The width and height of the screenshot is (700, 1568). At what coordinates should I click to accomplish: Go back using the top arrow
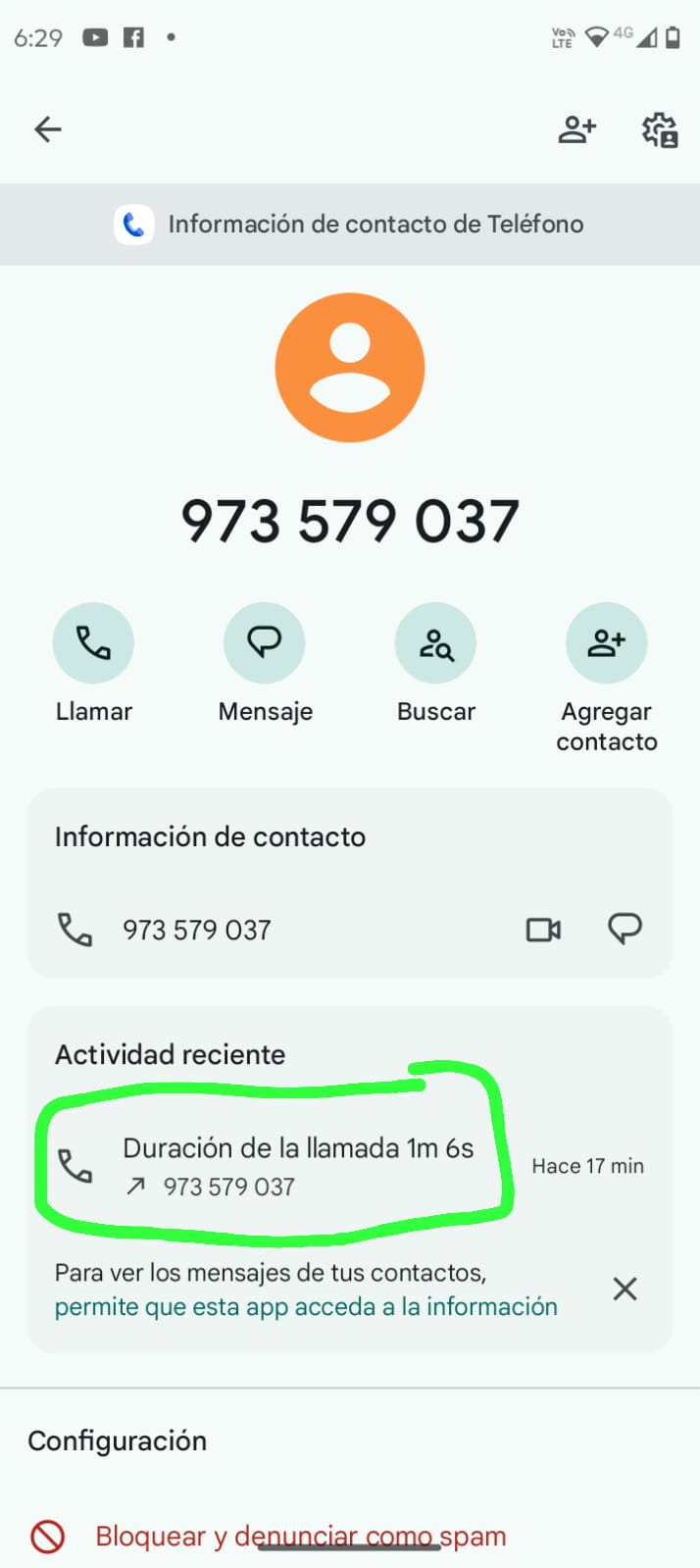coord(47,129)
